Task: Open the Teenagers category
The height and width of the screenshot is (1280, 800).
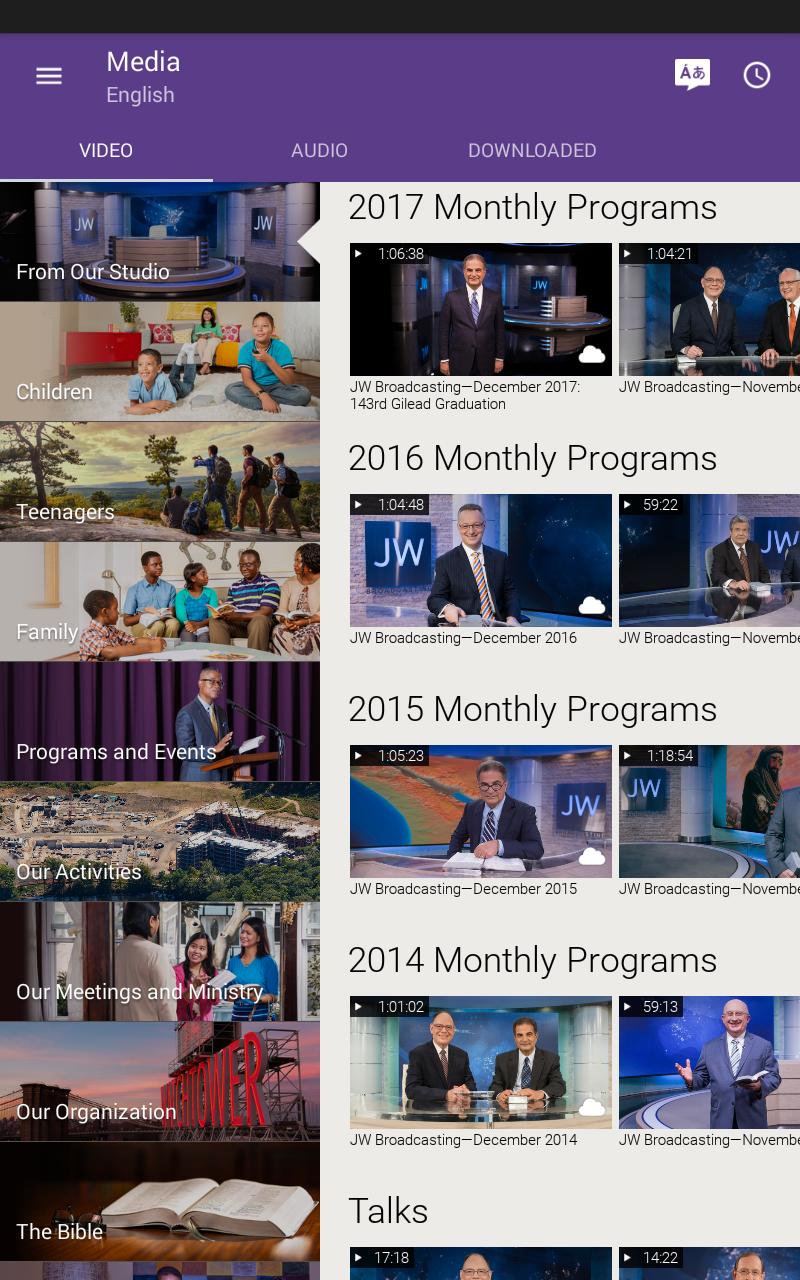Action: [x=160, y=482]
